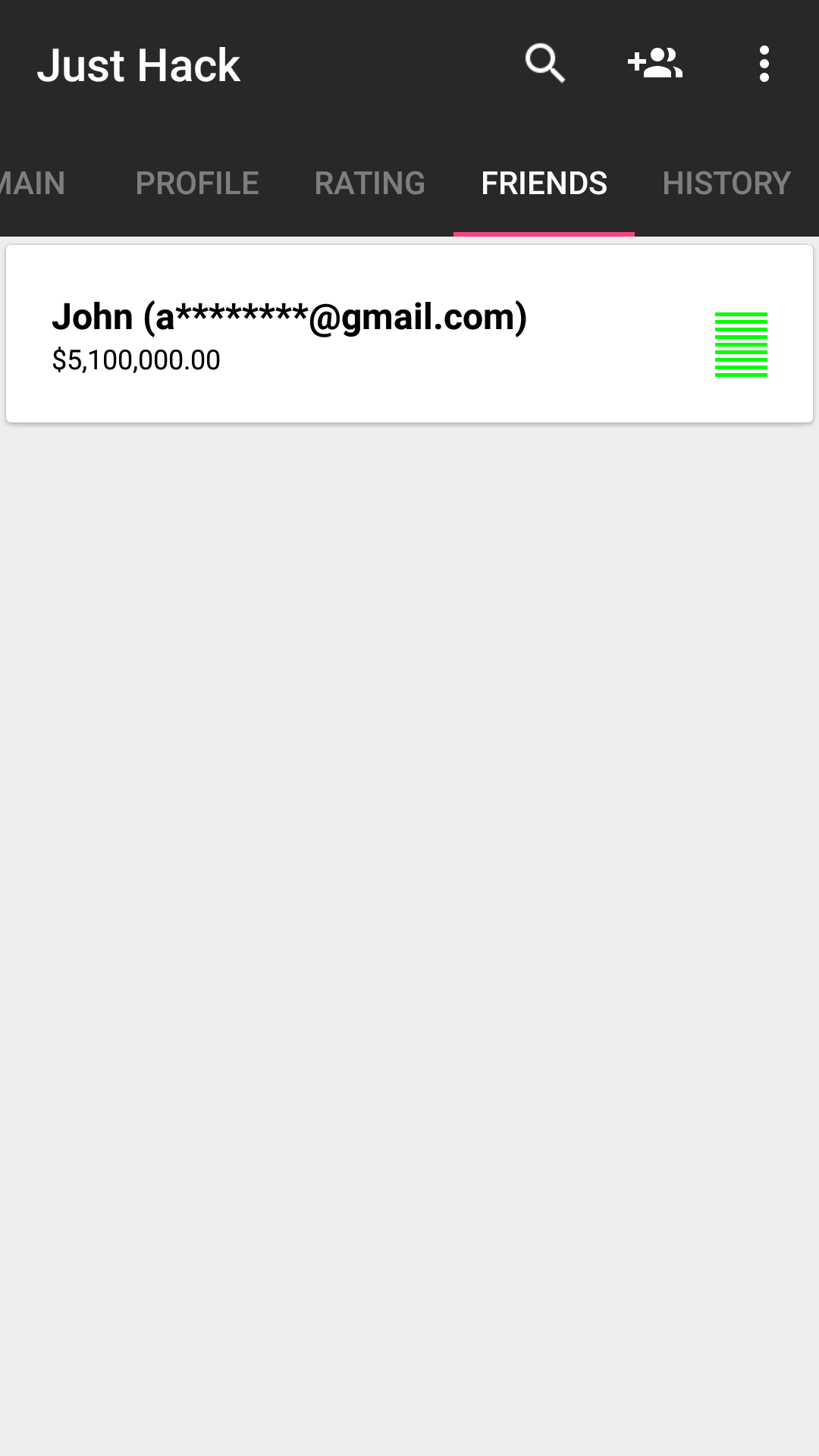Viewport: 819px width, 1456px height.
Task: Open the History tab
Action: pos(726,184)
